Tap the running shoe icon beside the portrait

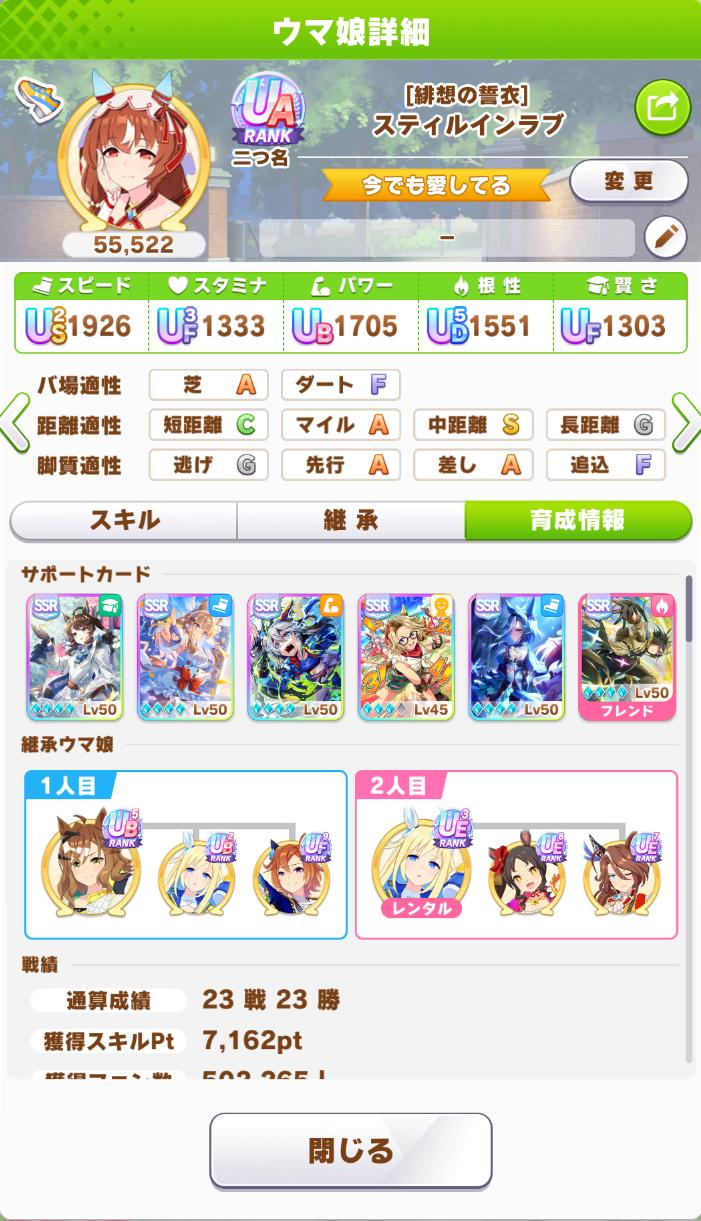point(37,96)
